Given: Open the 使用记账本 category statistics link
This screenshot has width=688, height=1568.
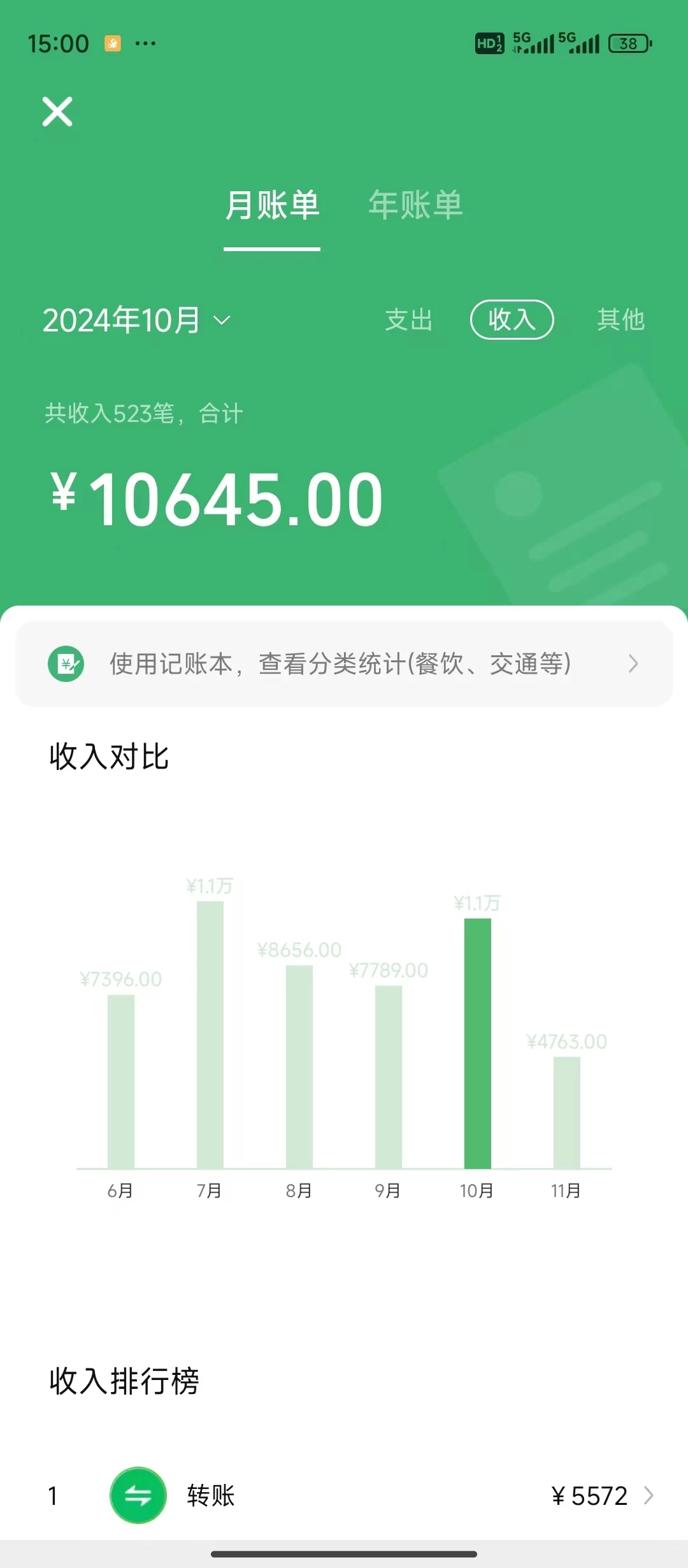Looking at the screenshot, I should point(341,664).
